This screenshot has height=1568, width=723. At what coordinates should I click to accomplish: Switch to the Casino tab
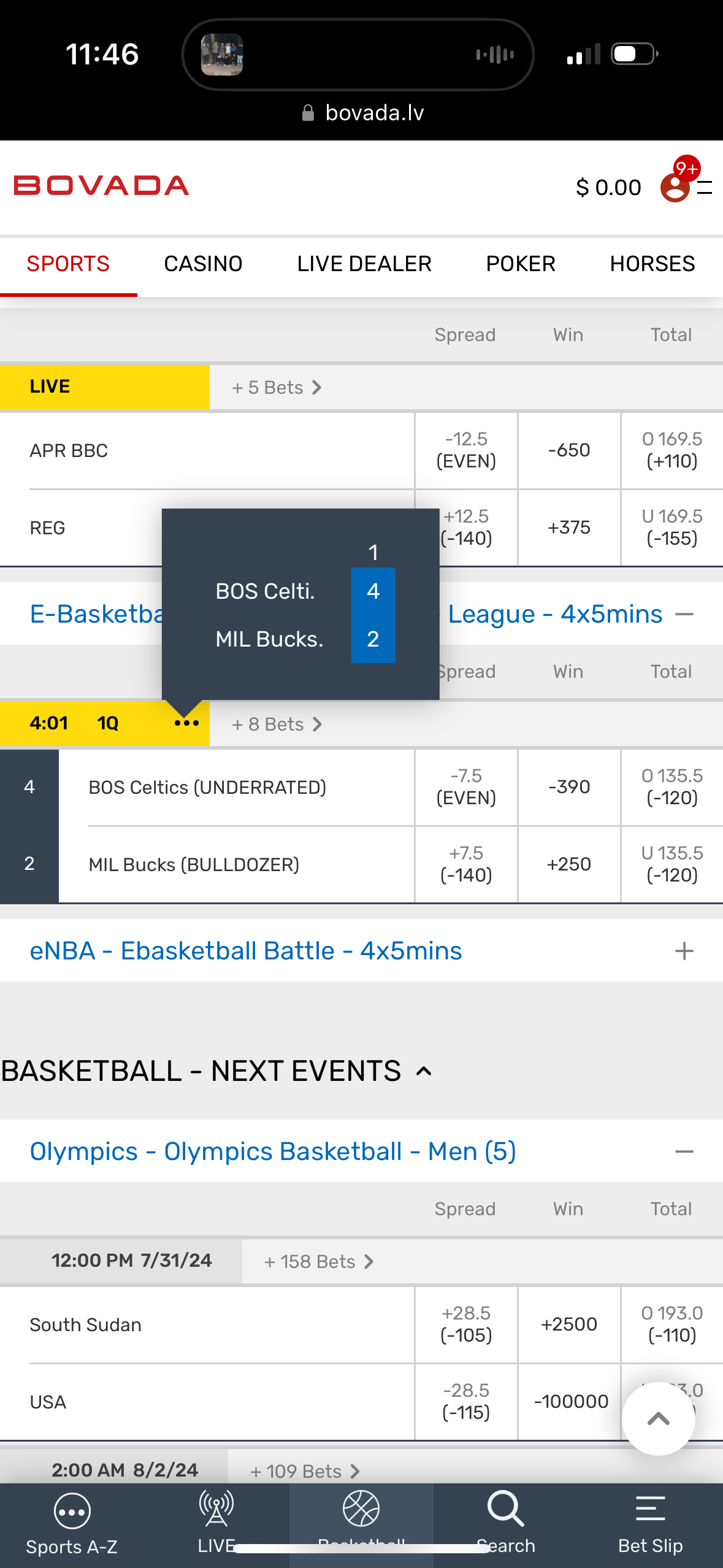(x=203, y=264)
